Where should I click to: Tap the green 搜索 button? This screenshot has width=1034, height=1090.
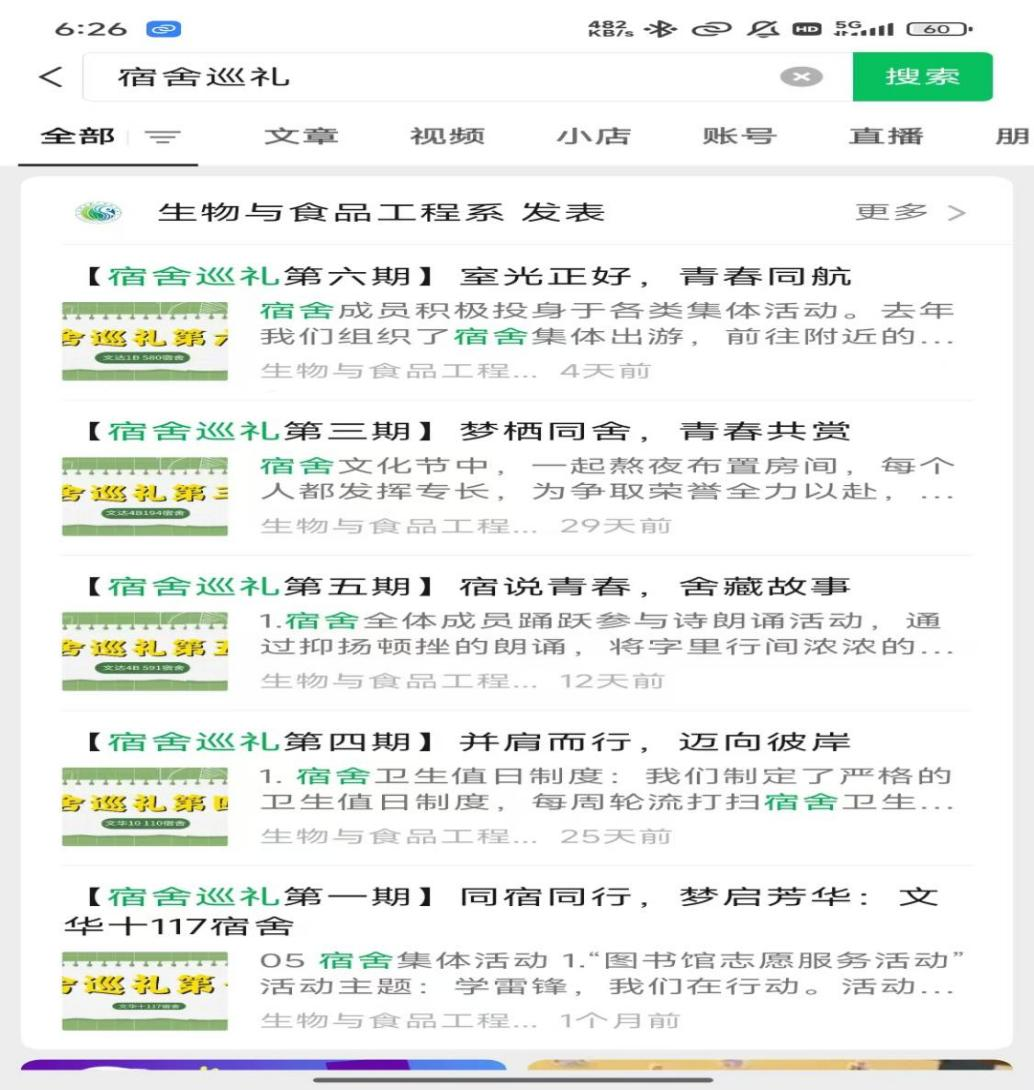click(x=922, y=77)
